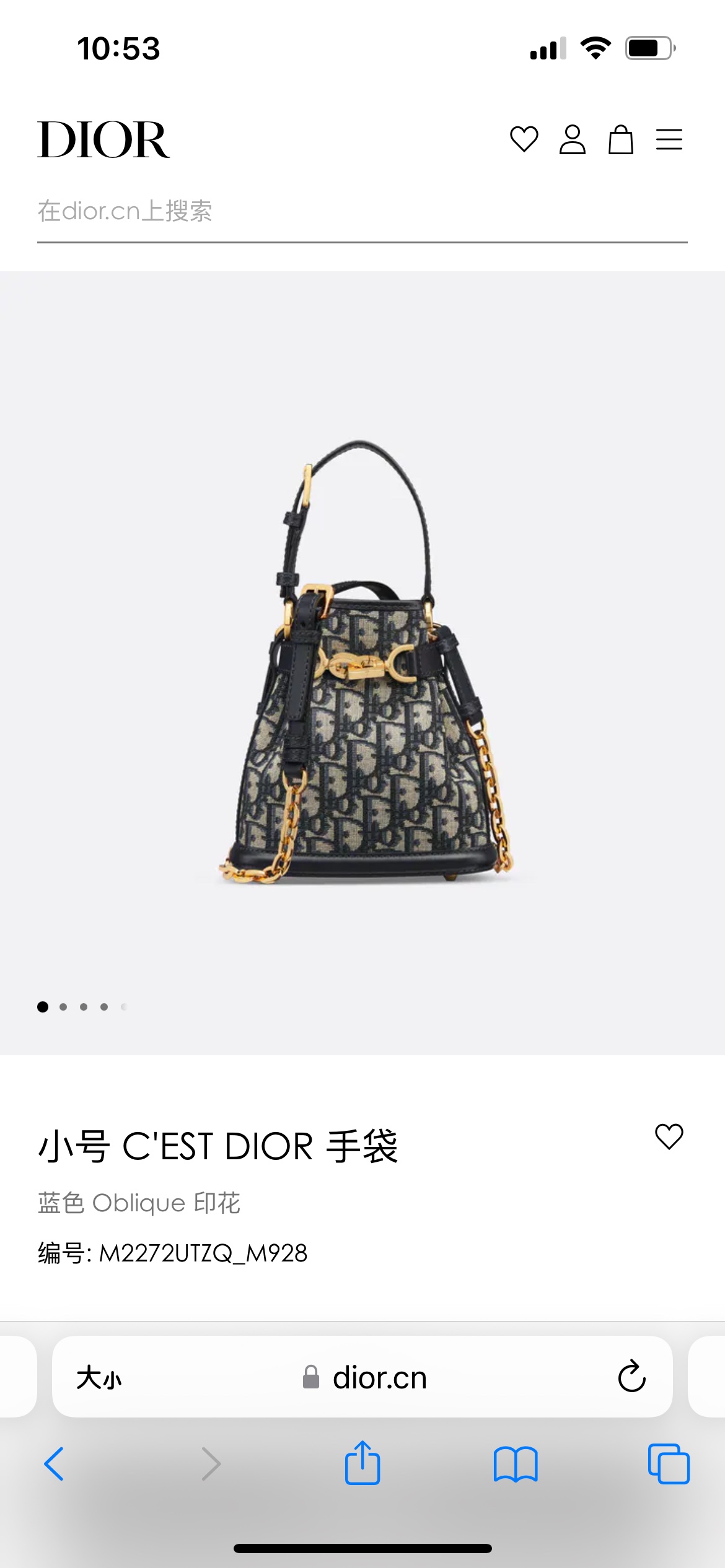725x1568 pixels.
Task: Open Safari page size settings
Action: click(99, 1379)
